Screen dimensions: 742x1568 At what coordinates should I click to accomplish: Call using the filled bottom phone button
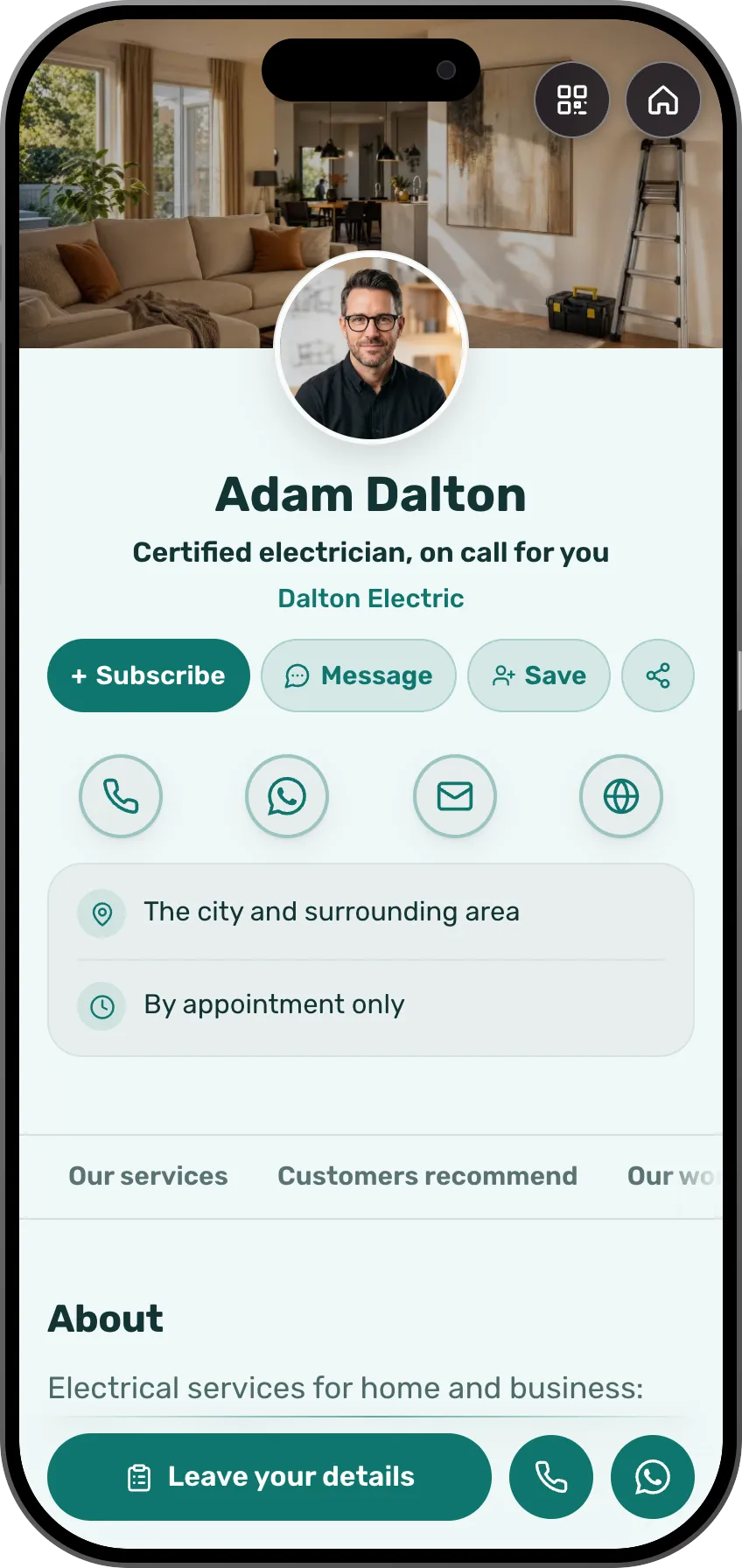[x=551, y=1477]
